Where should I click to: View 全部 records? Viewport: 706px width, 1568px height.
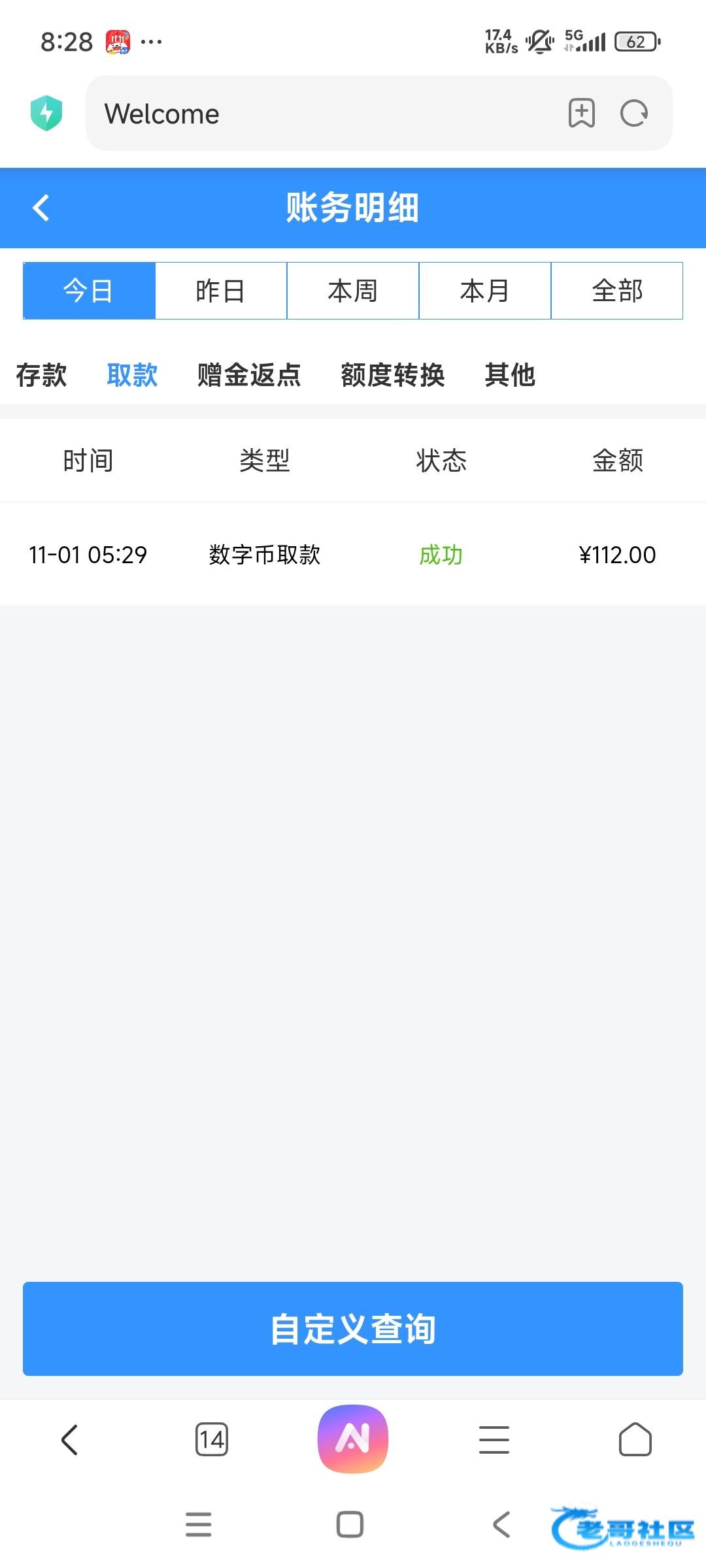pyautogui.click(x=617, y=291)
